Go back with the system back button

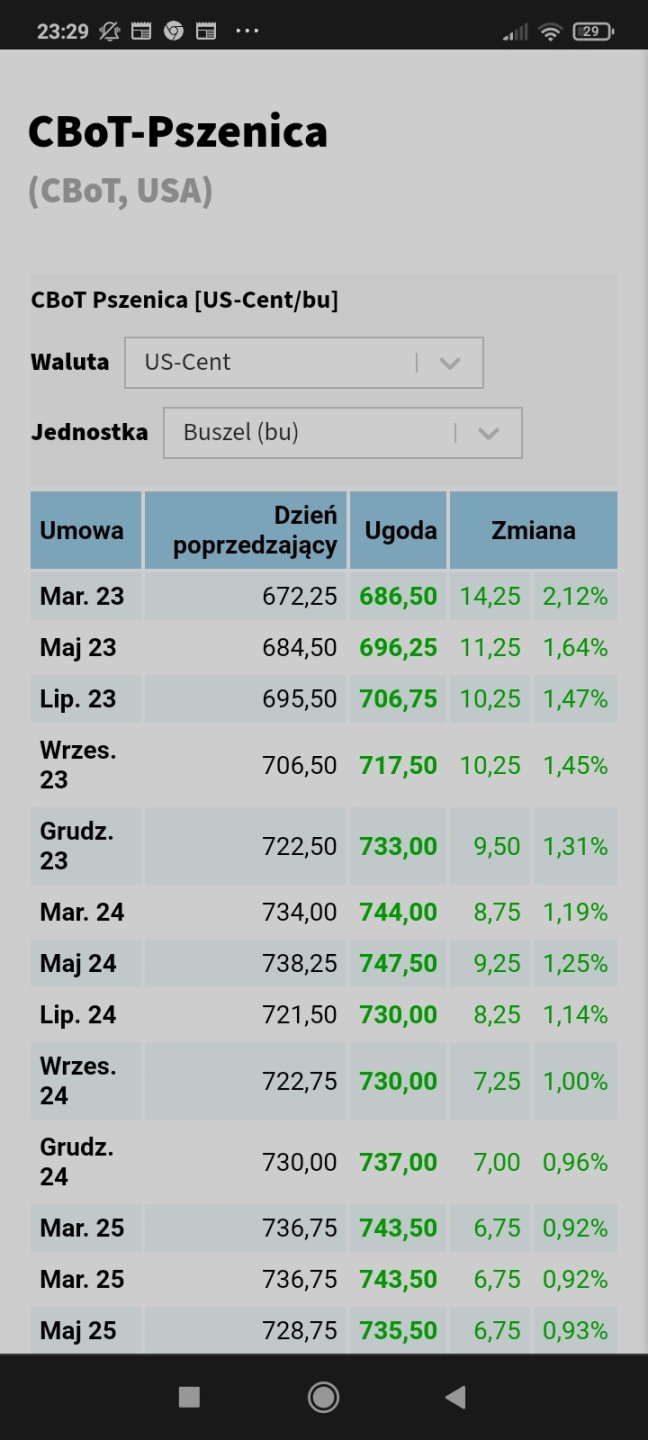click(456, 1397)
